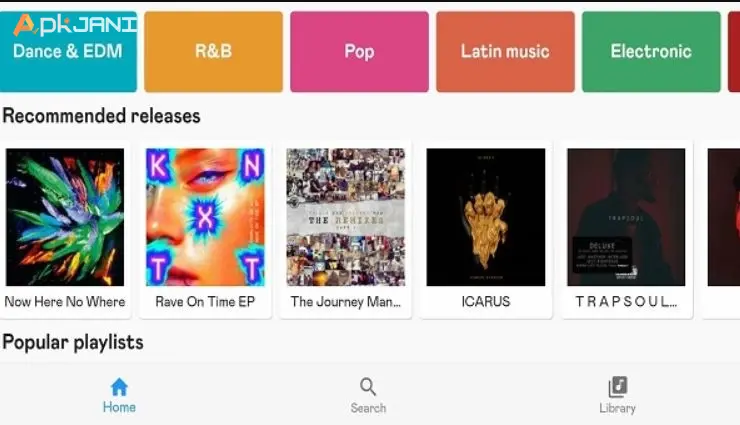
Task: Select the R&B genre tile
Action: click(x=213, y=52)
